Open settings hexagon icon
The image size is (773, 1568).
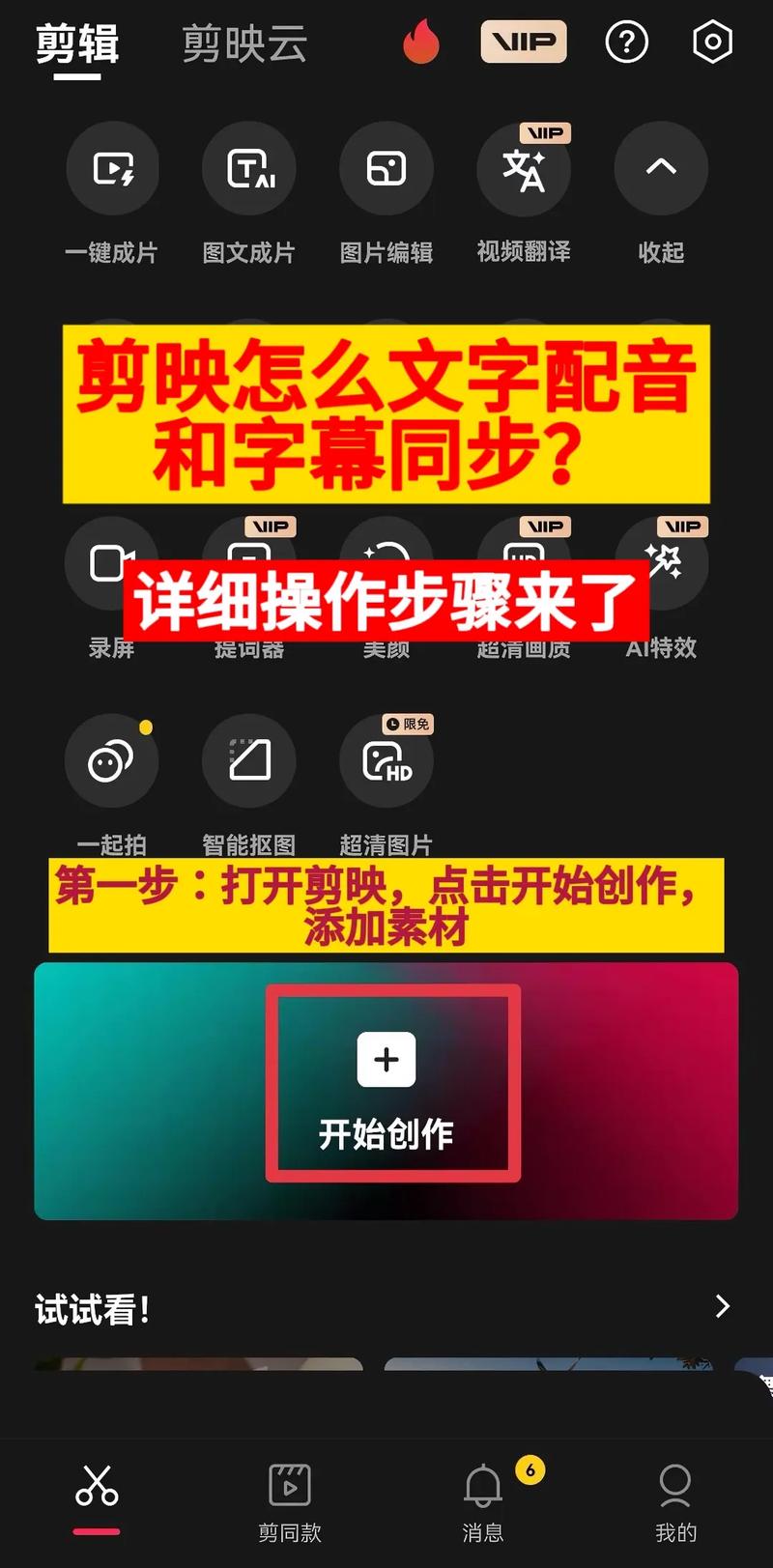[712, 43]
